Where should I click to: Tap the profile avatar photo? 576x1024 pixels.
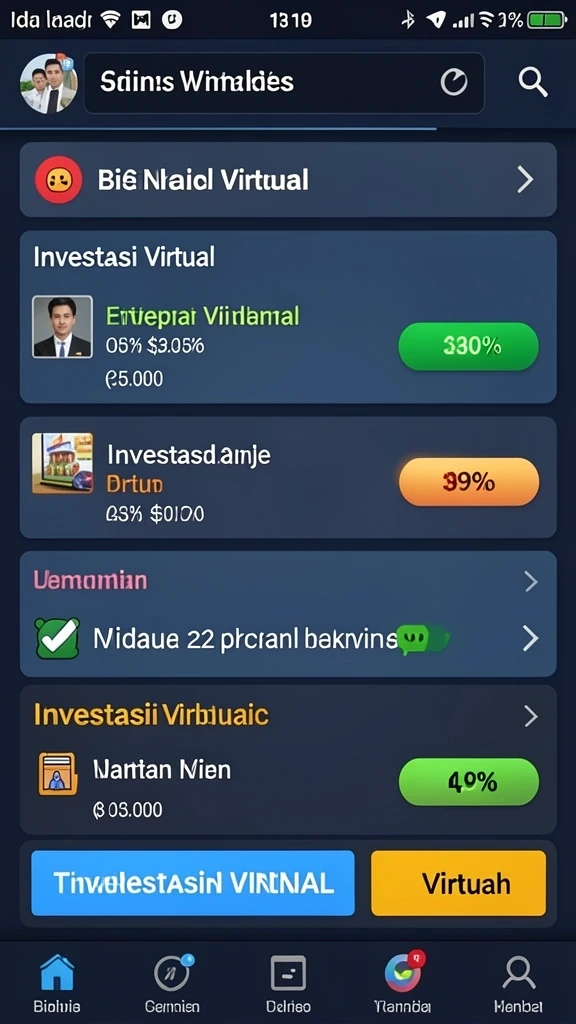49,84
